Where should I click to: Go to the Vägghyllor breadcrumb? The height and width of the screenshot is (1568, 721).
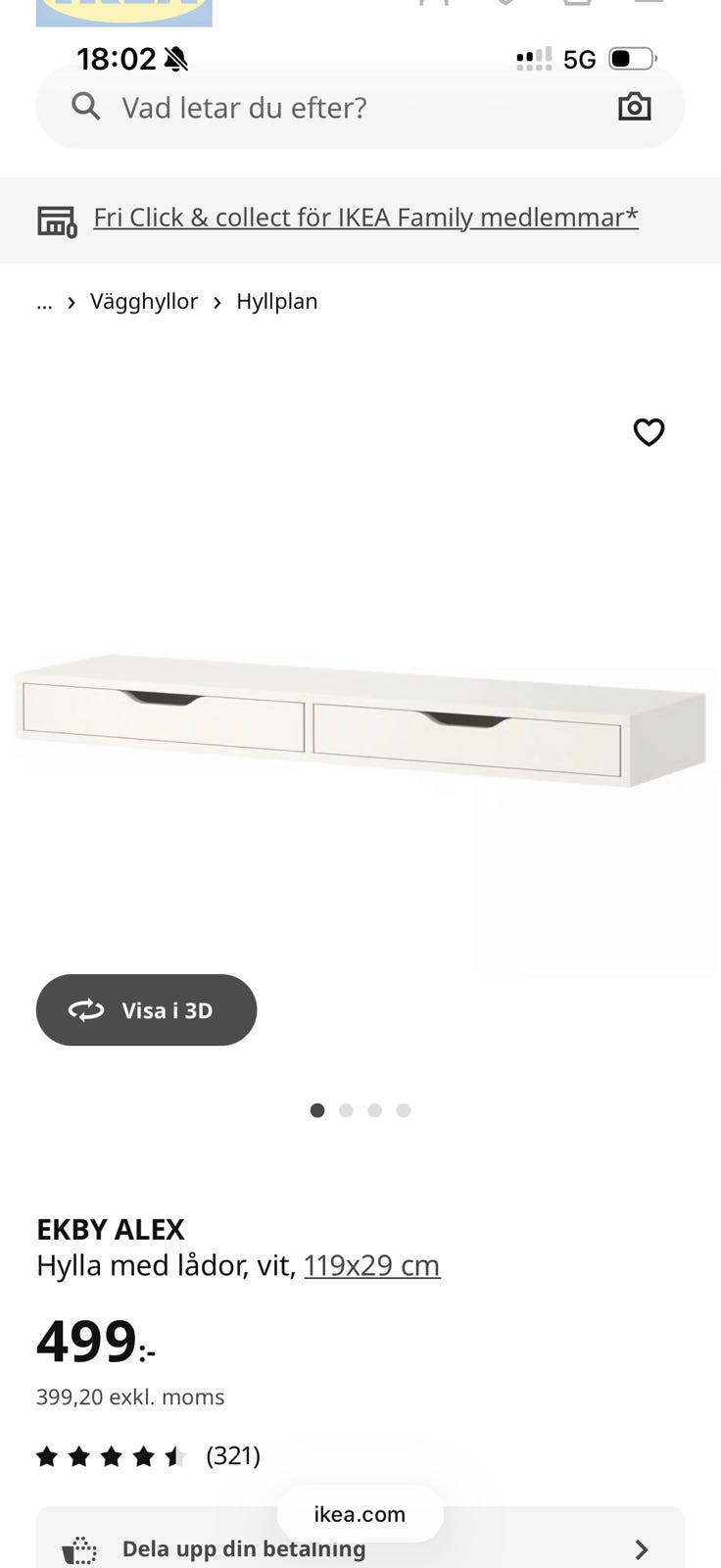coord(144,302)
